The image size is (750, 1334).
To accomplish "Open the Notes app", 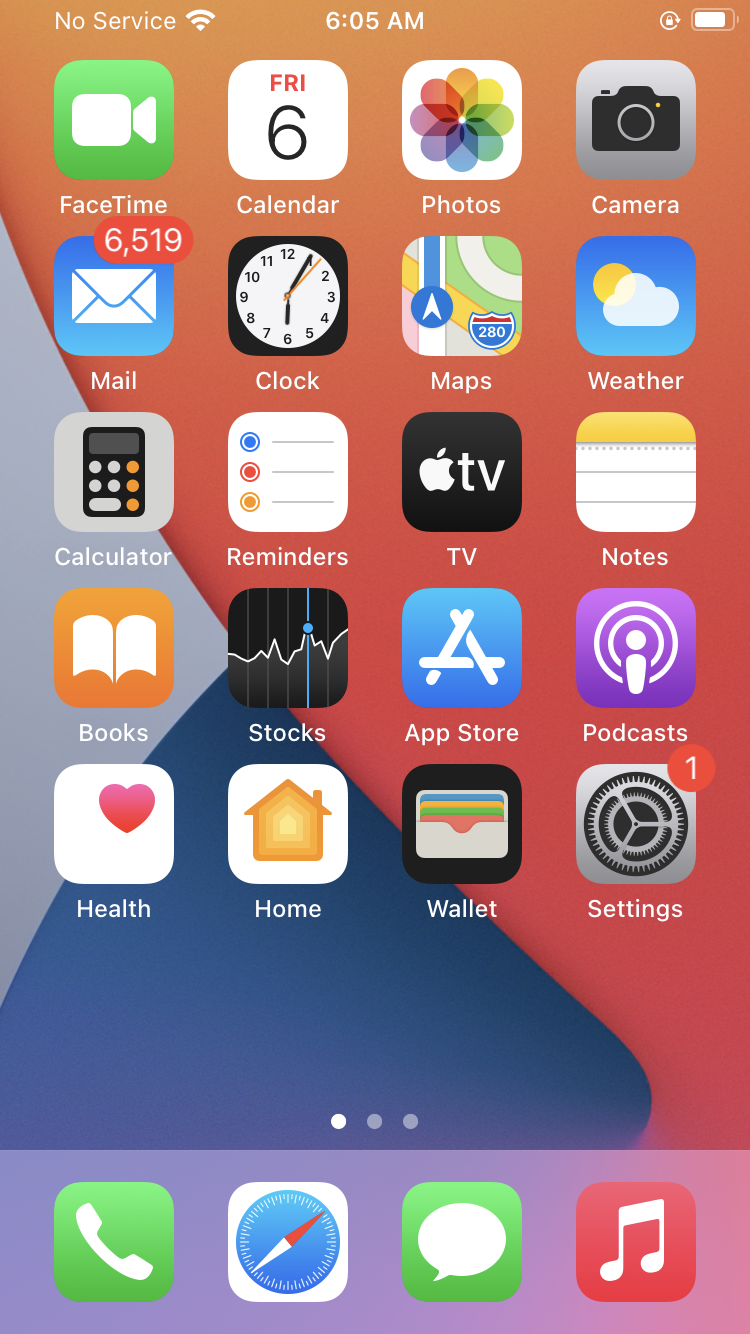I will coord(636,472).
